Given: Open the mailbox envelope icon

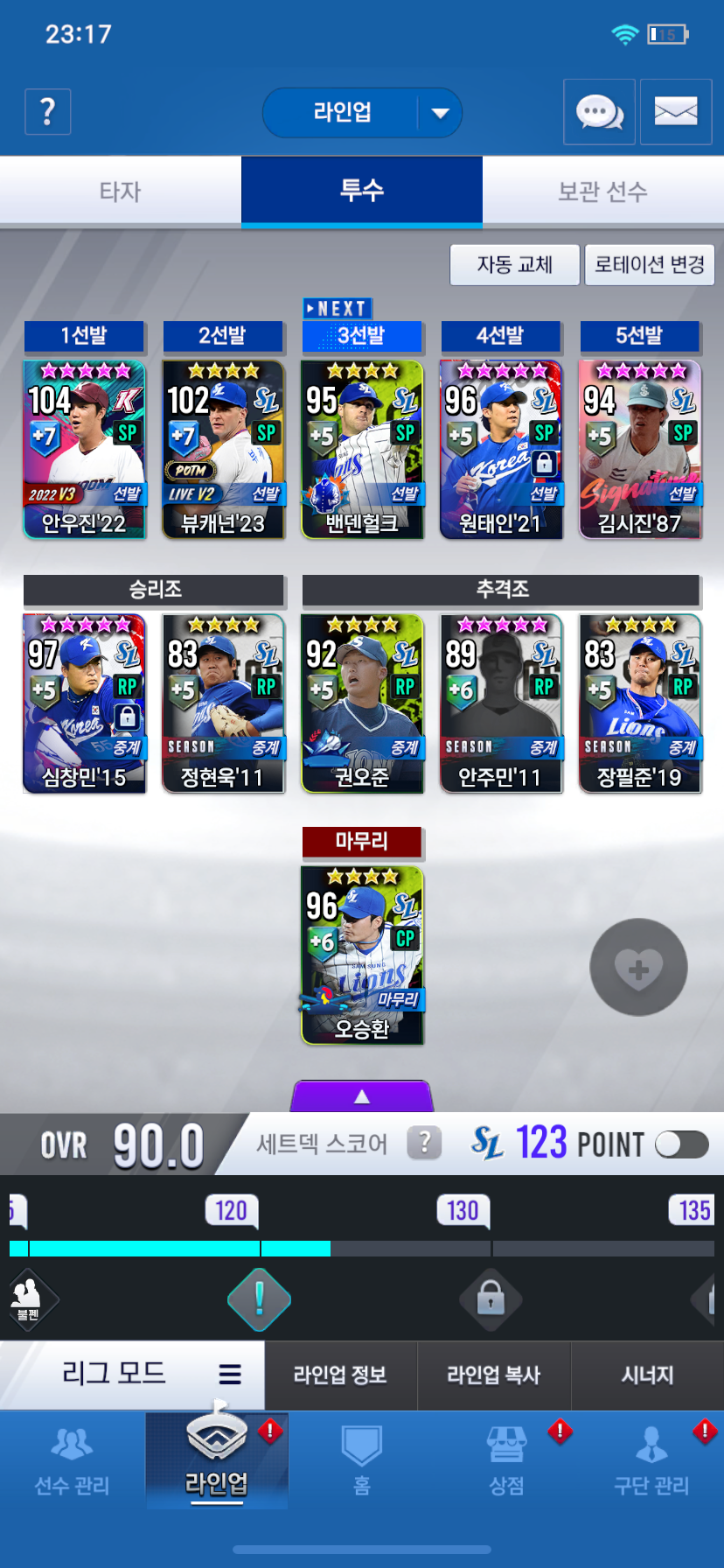Looking at the screenshot, I should tap(676, 112).
